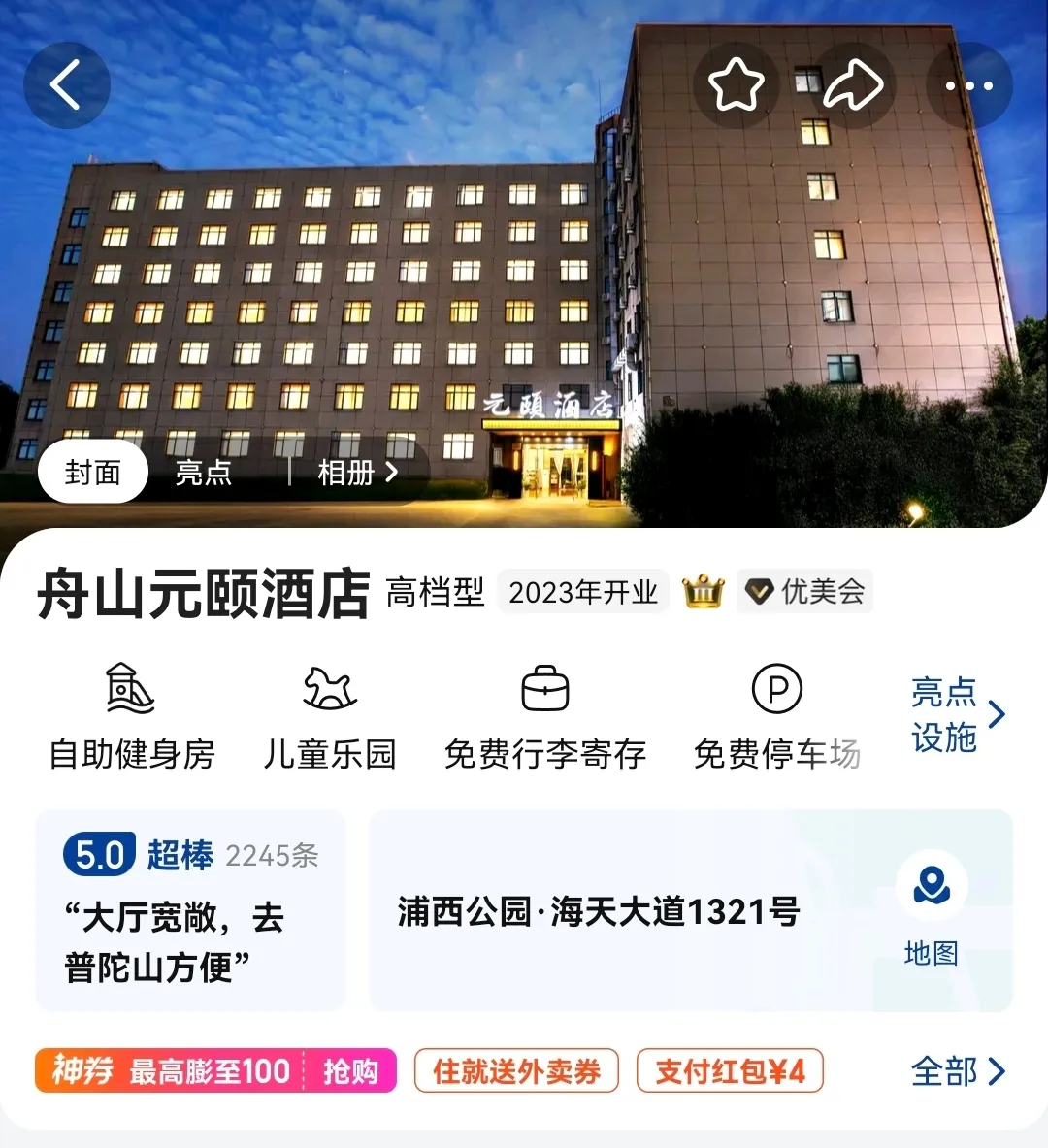Expand the 亮点设施 facilities list
Image resolution: width=1048 pixels, height=1148 pixels.
(957, 715)
